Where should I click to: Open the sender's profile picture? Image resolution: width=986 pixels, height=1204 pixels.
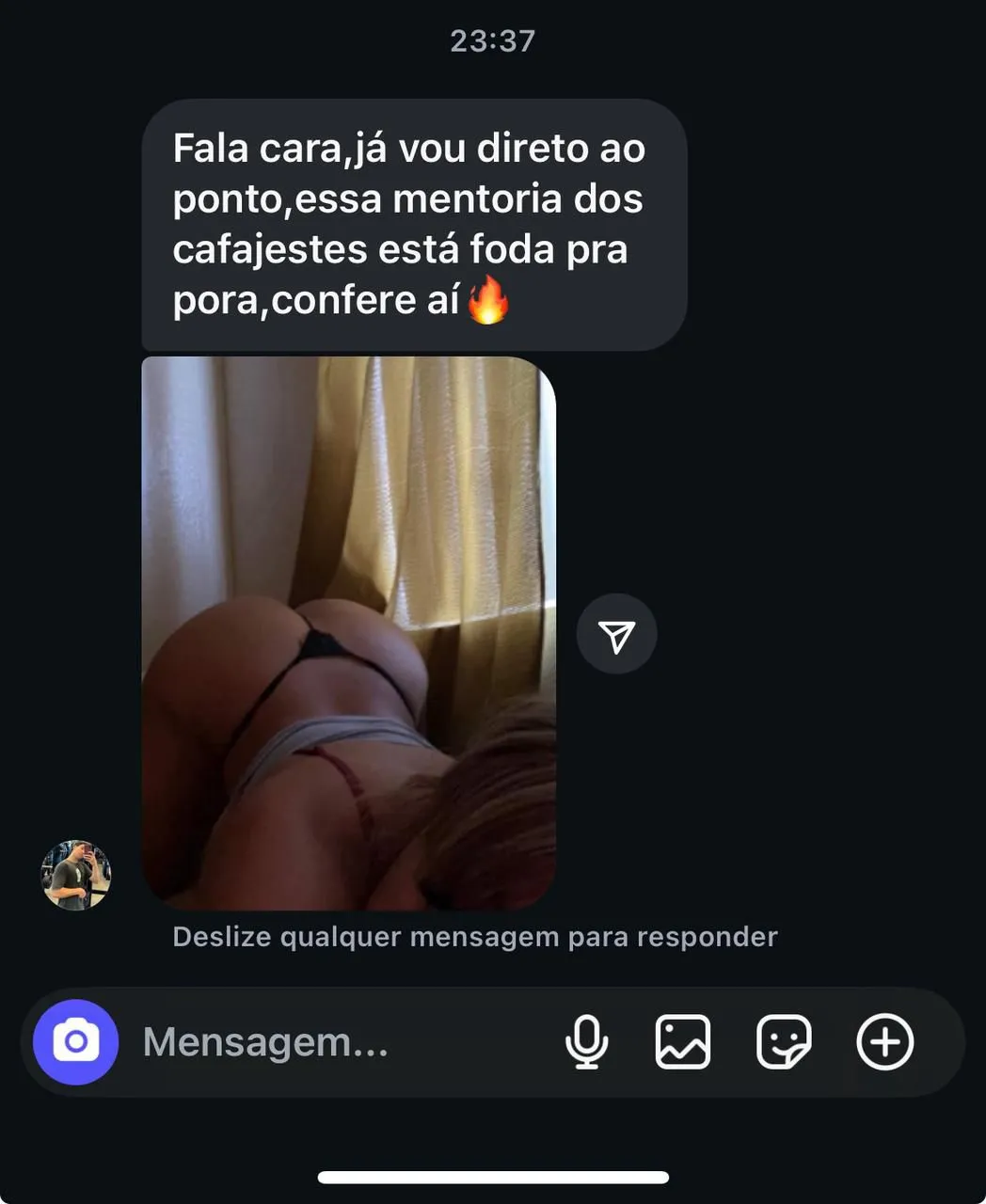[76, 875]
